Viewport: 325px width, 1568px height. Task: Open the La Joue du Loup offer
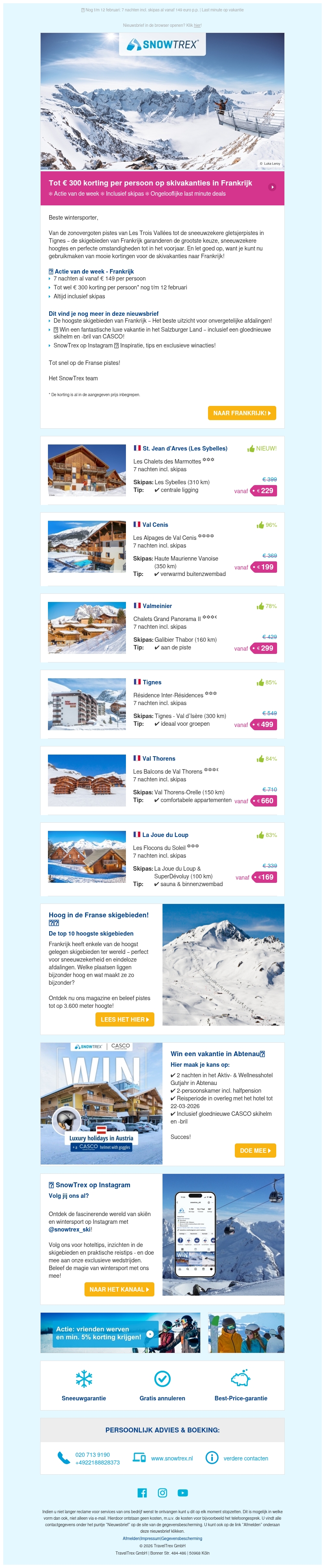(x=162, y=859)
